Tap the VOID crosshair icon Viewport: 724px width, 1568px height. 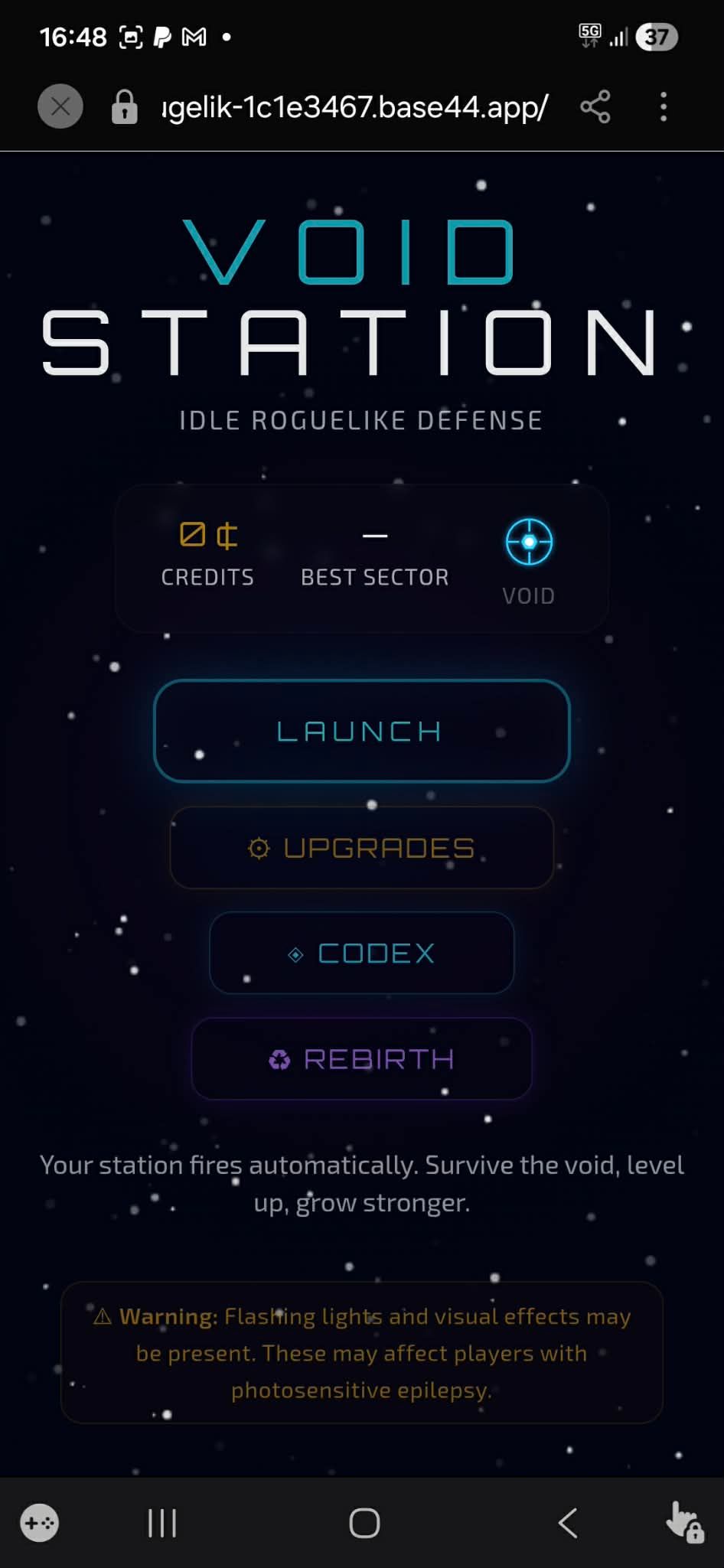coord(529,543)
